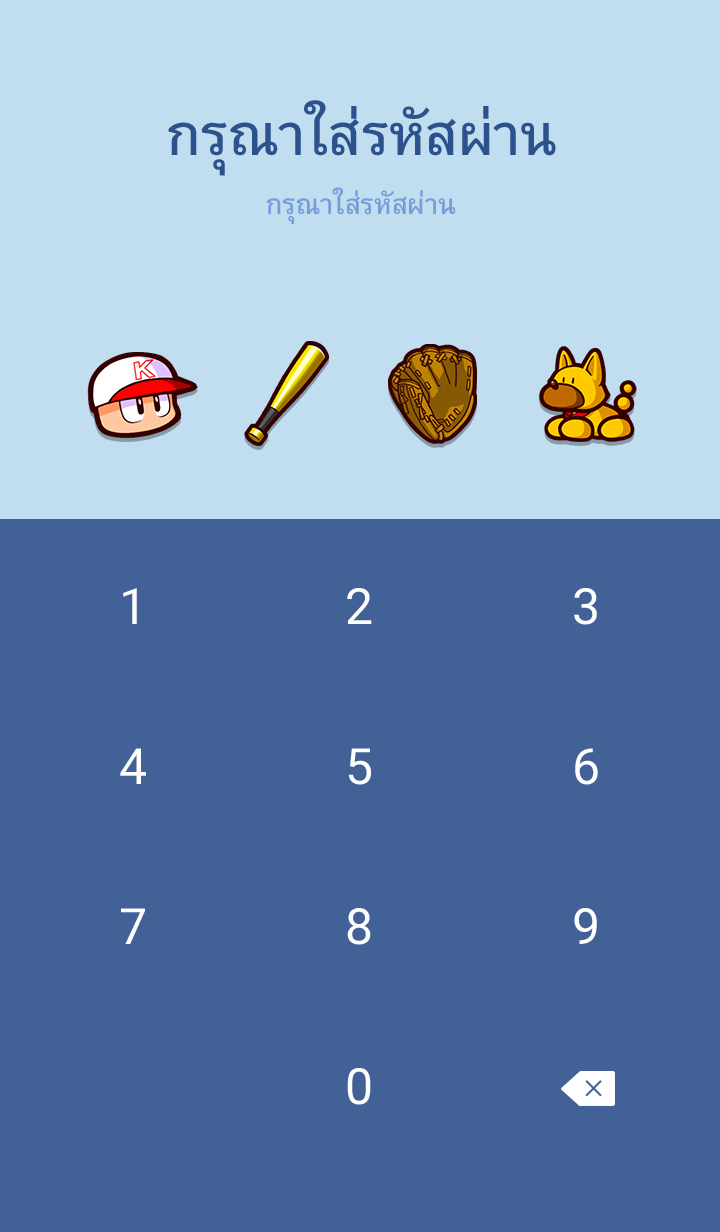720x1232 pixels.
Task: Enter digit 0 on the keypad
Action: point(359,1087)
